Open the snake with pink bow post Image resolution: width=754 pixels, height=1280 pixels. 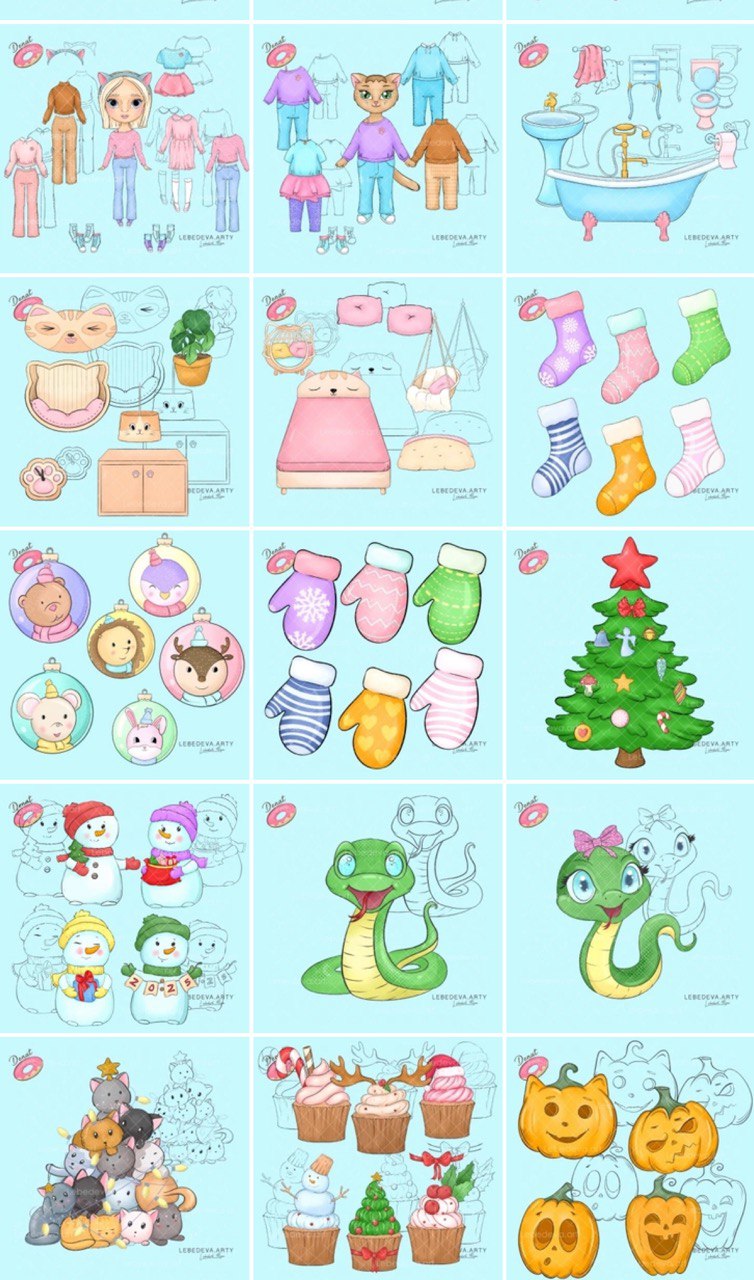coord(630,907)
